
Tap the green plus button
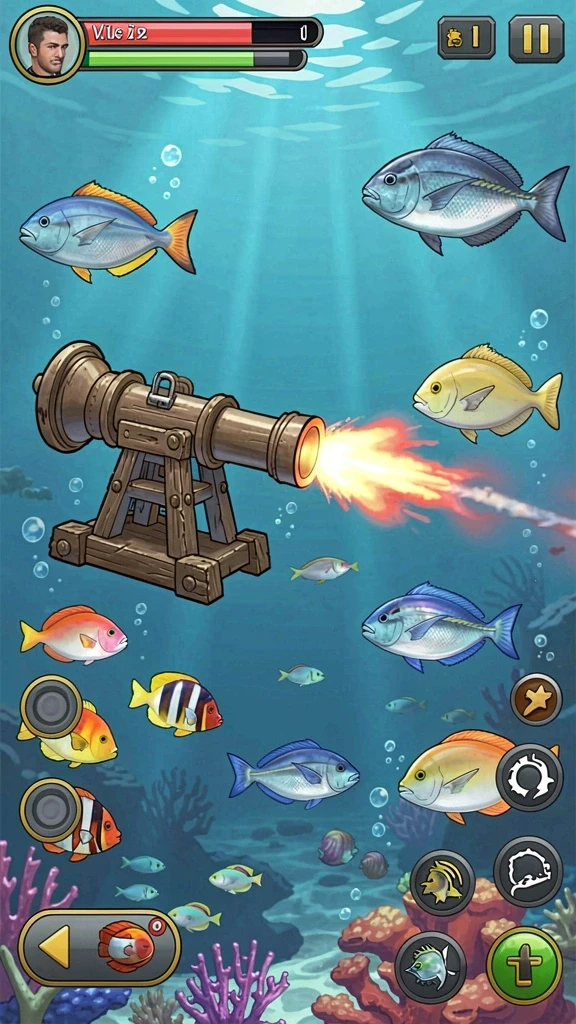coord(524,966)
